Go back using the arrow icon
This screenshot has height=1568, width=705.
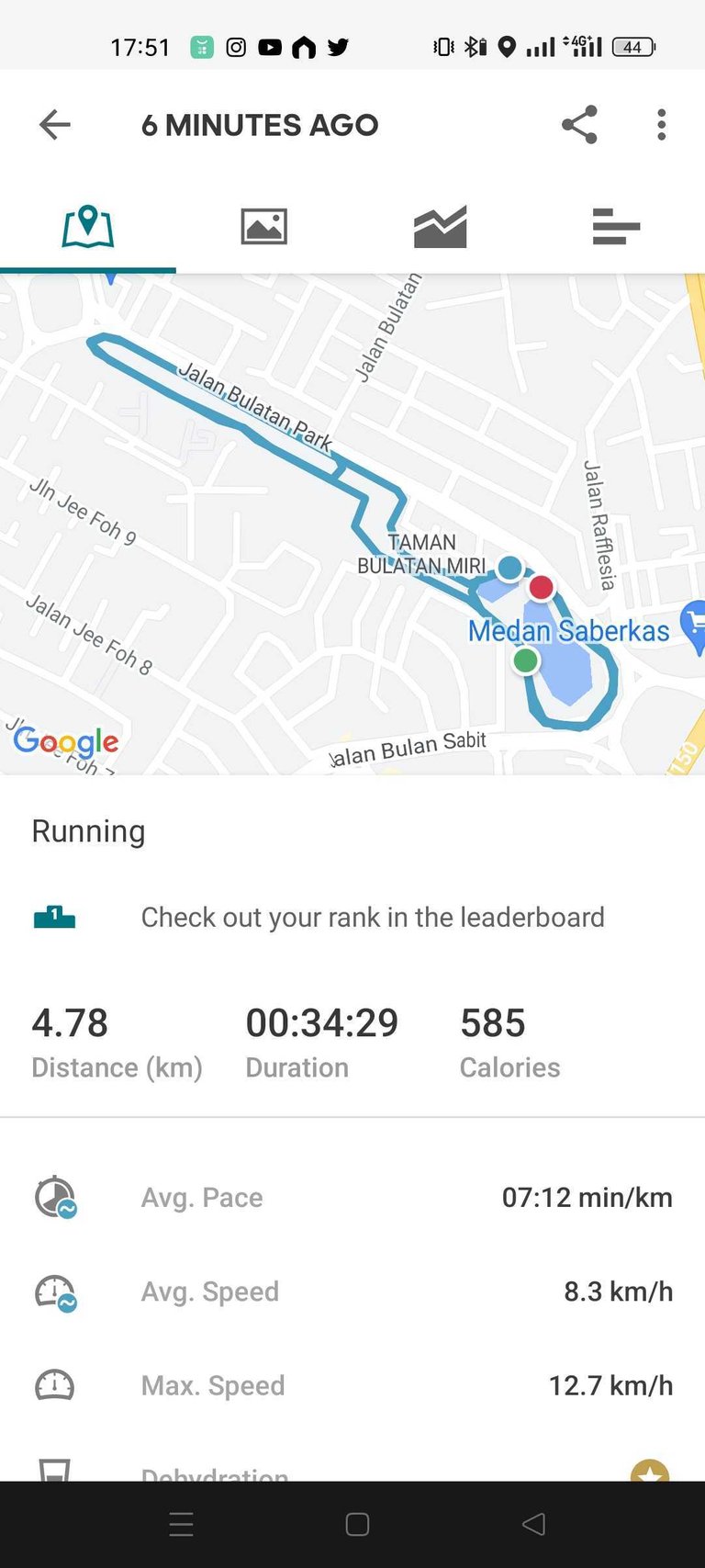55,125
